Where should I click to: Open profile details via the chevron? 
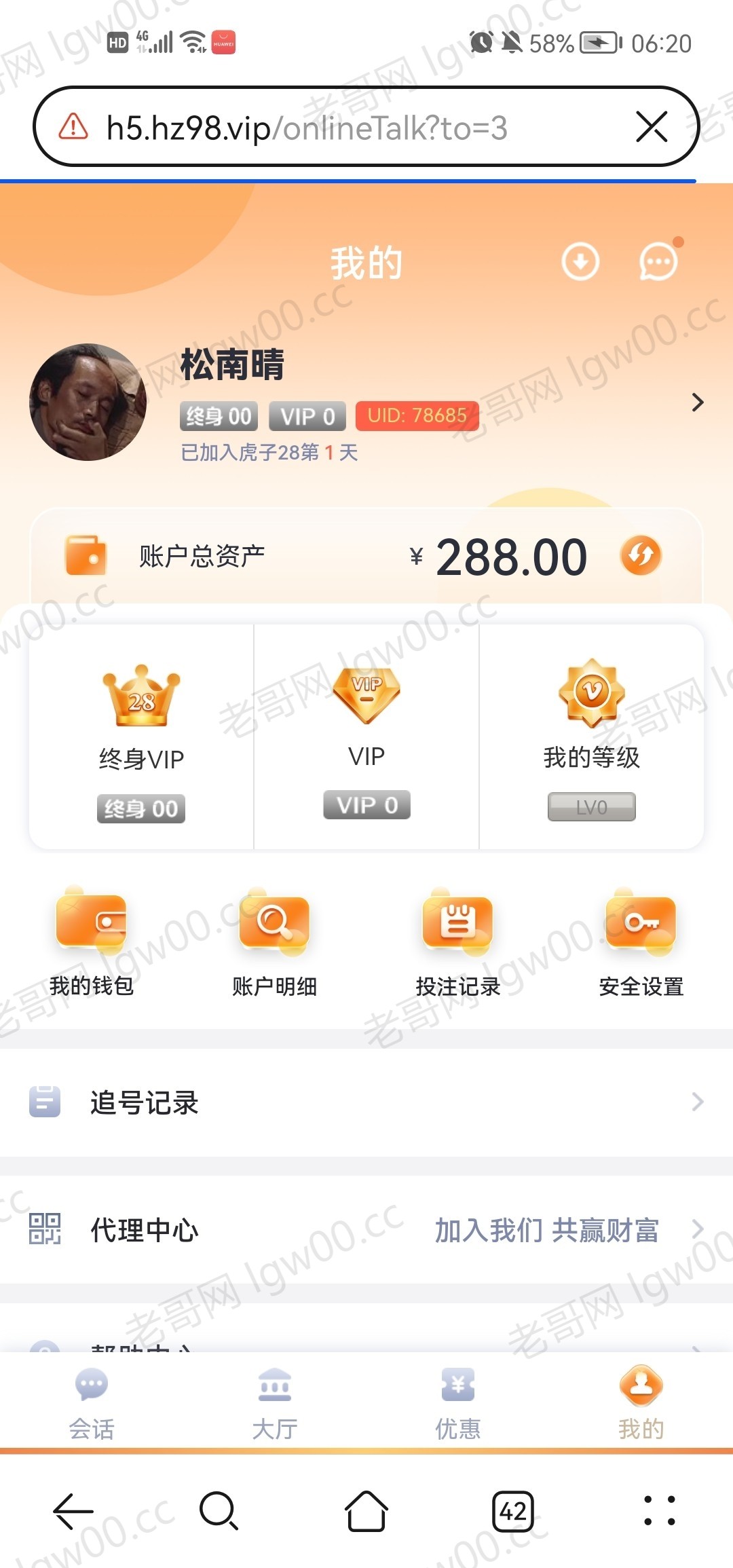(697, 403)
